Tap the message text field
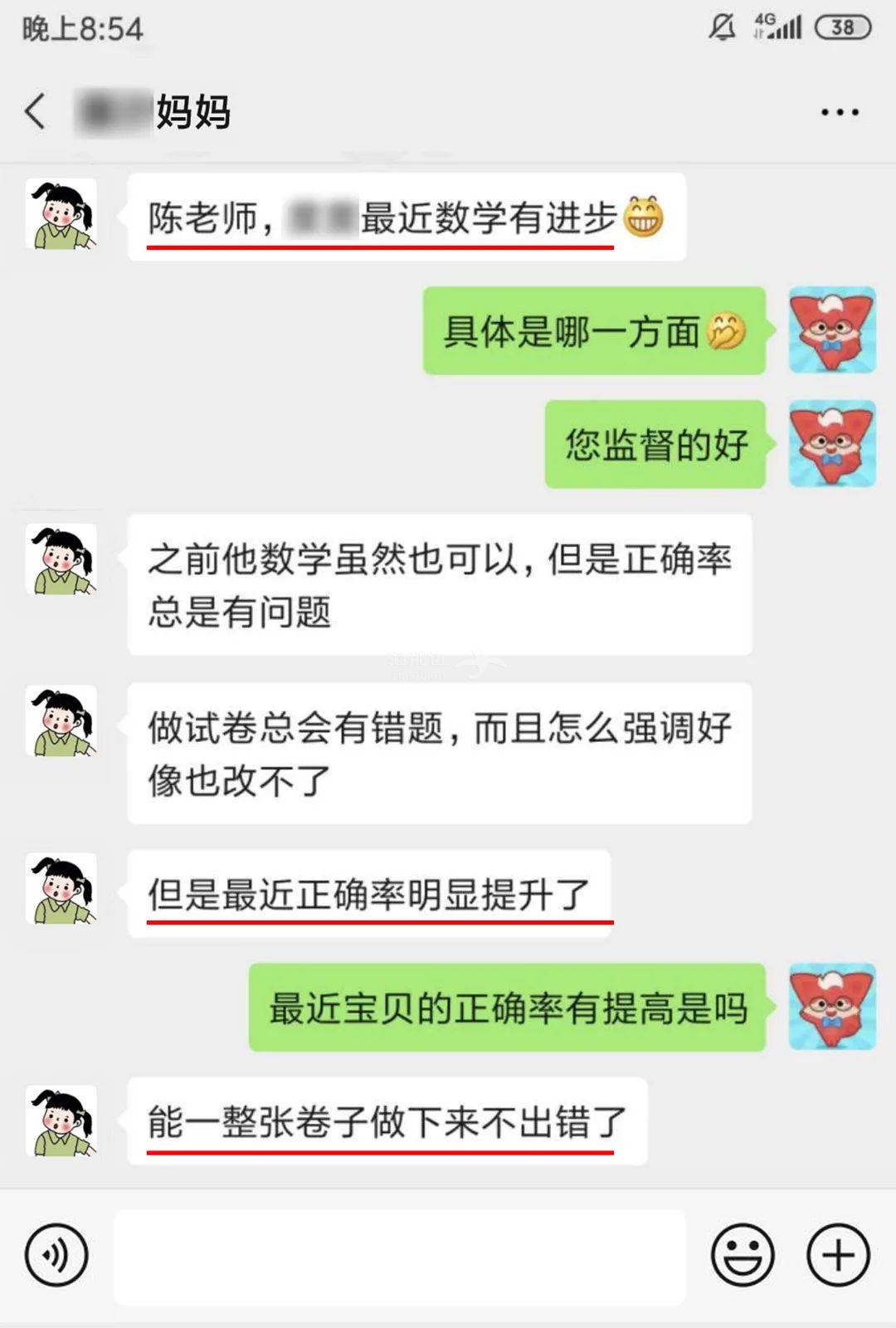Screen dimensions: 896x1328 click(x=399, y=1255)
